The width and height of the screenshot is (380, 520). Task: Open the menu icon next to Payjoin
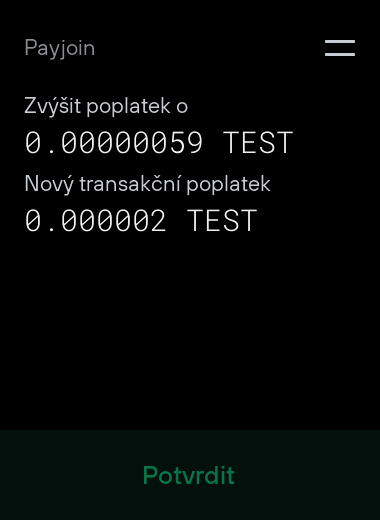[x=340, y=48]
